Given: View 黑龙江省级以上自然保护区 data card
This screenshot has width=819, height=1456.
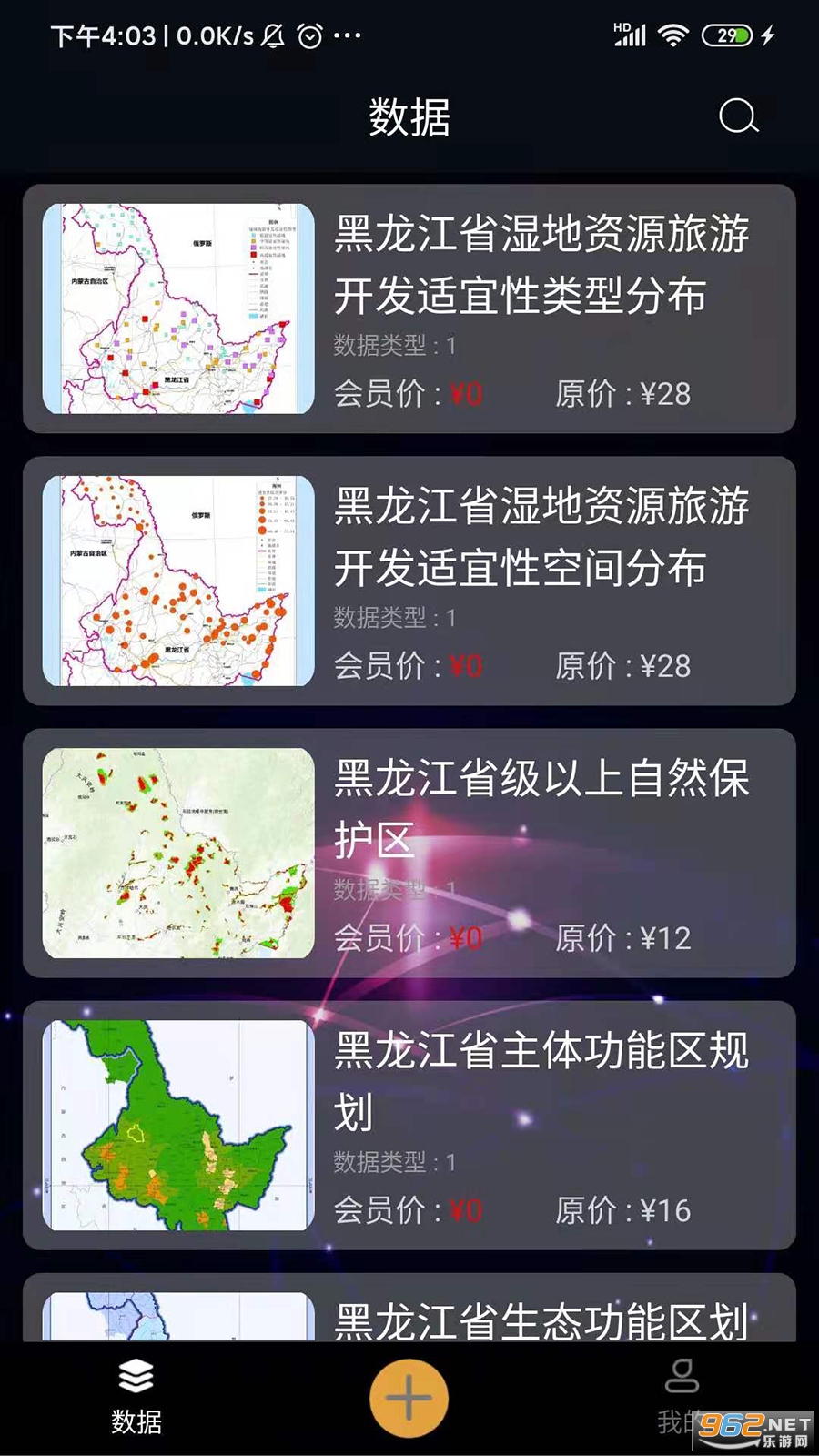Looking at the screenshot, I should (409, 853).
